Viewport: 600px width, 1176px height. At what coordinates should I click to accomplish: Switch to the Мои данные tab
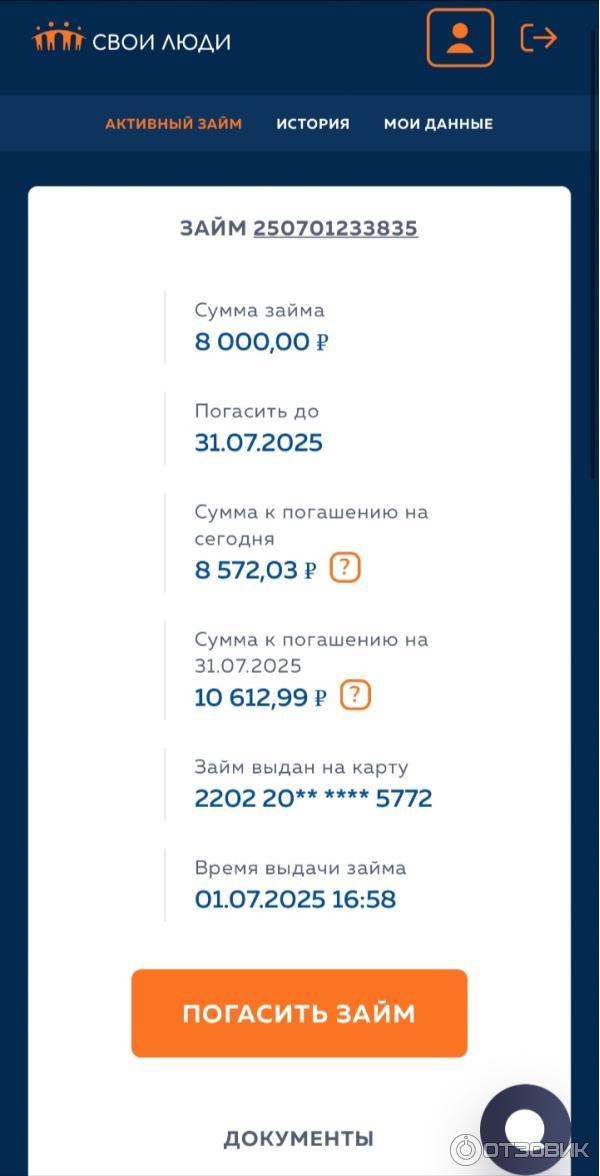(x=438, y=124)
